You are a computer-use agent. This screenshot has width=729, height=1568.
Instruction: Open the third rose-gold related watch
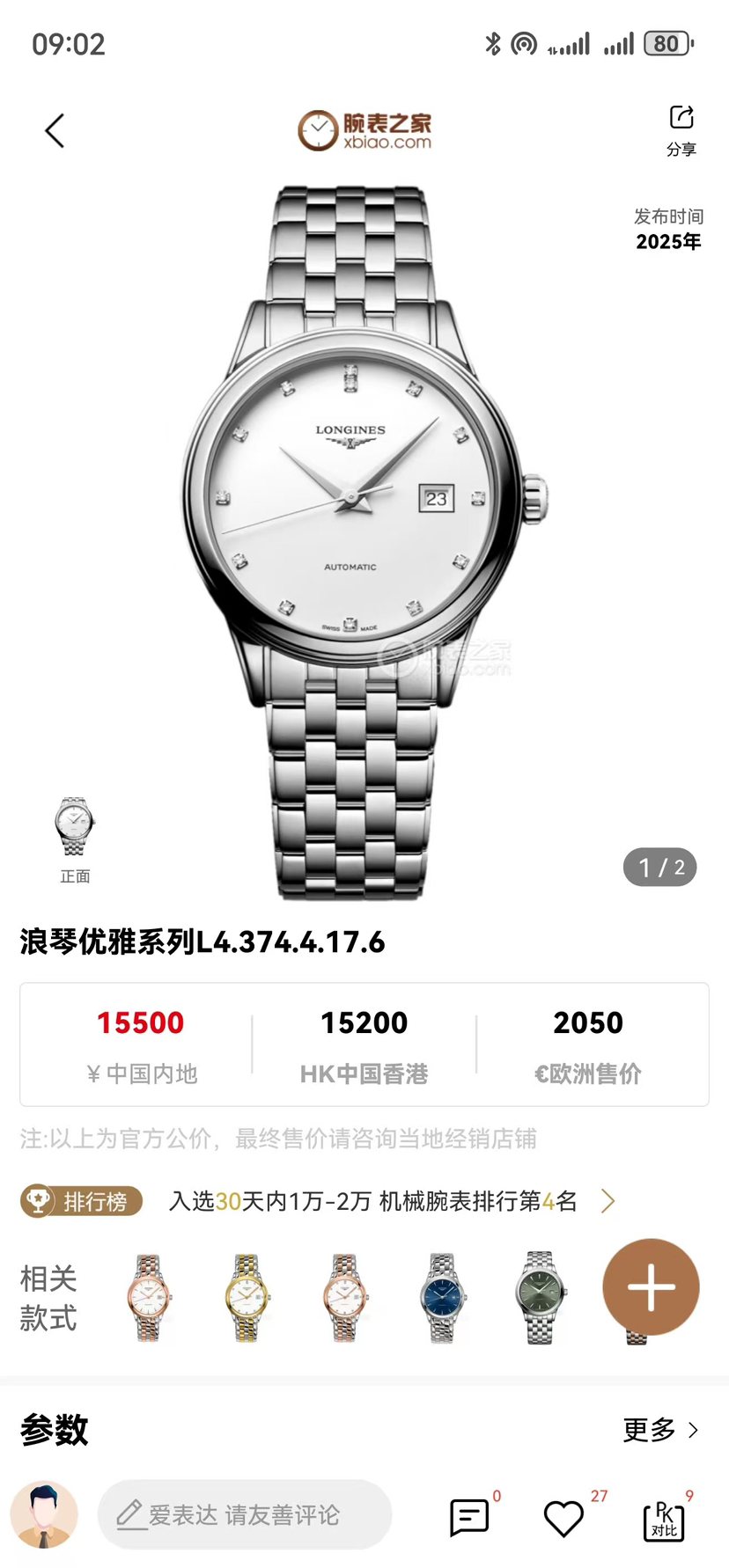coord(343,1297)
